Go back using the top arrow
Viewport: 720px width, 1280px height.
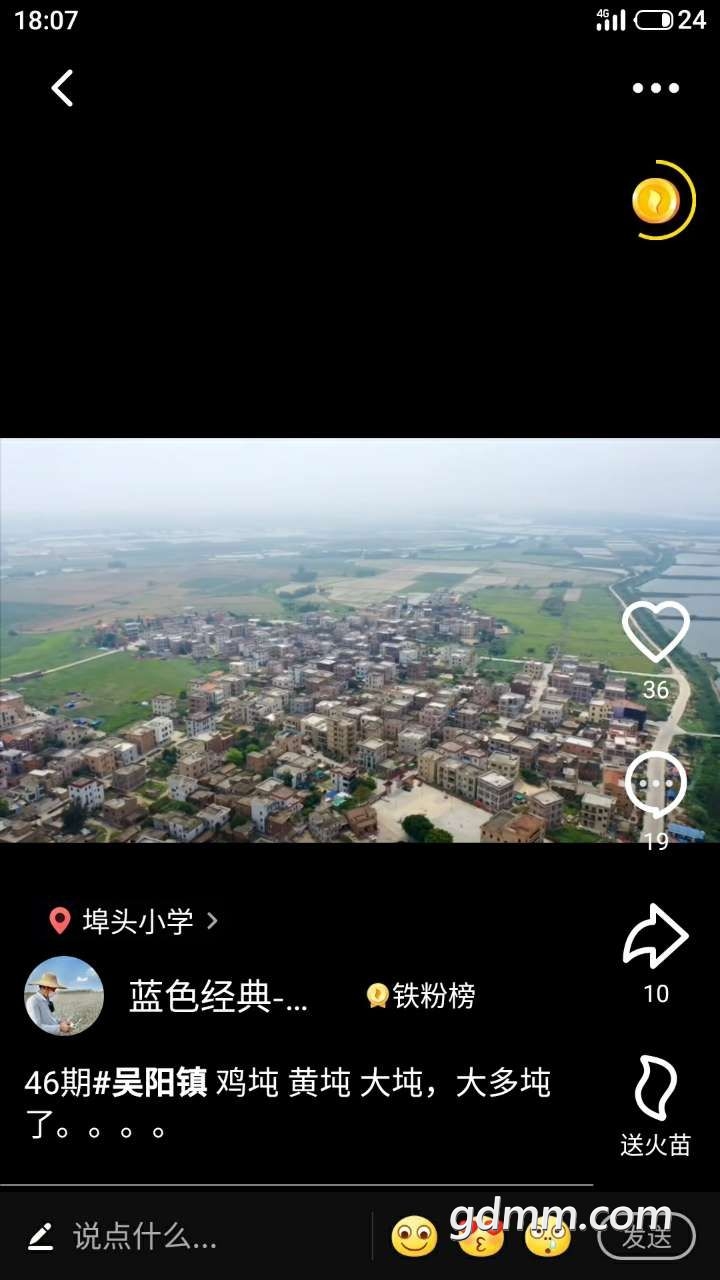pos(62,88)
